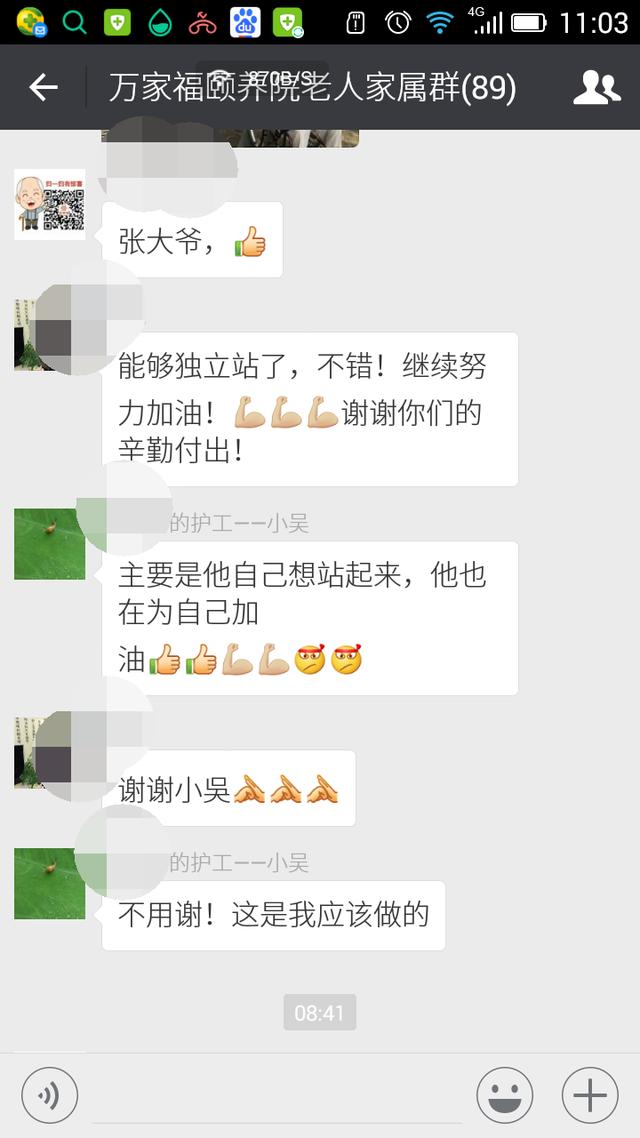Switch to voice message input
Image resolution: width=640 pixels, height=1138 pixels.
tap(49, 1095)
